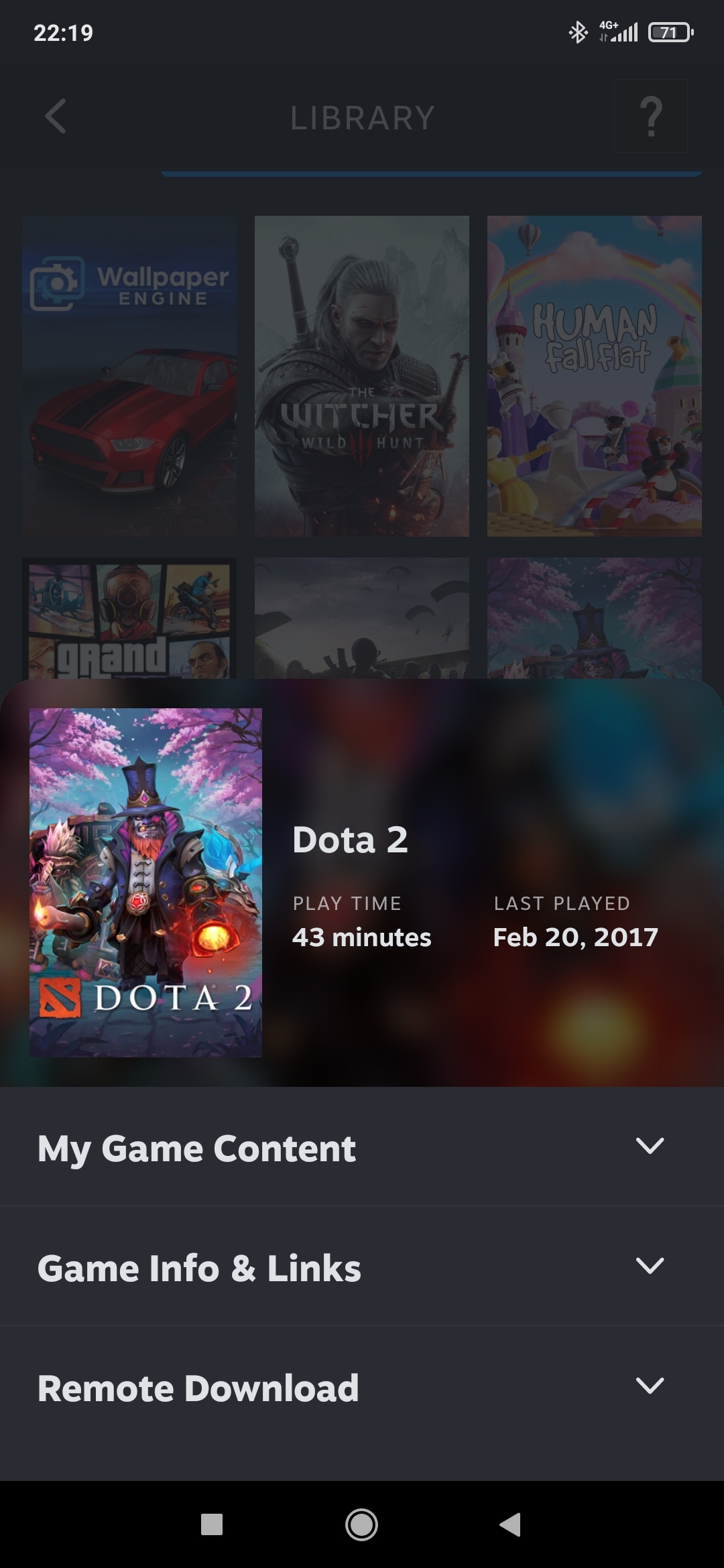The width and height of the screenshot is (724, 1568).
Task: Go back using the library back arrow
Action: pyautogui.click(x=56, y=117)
